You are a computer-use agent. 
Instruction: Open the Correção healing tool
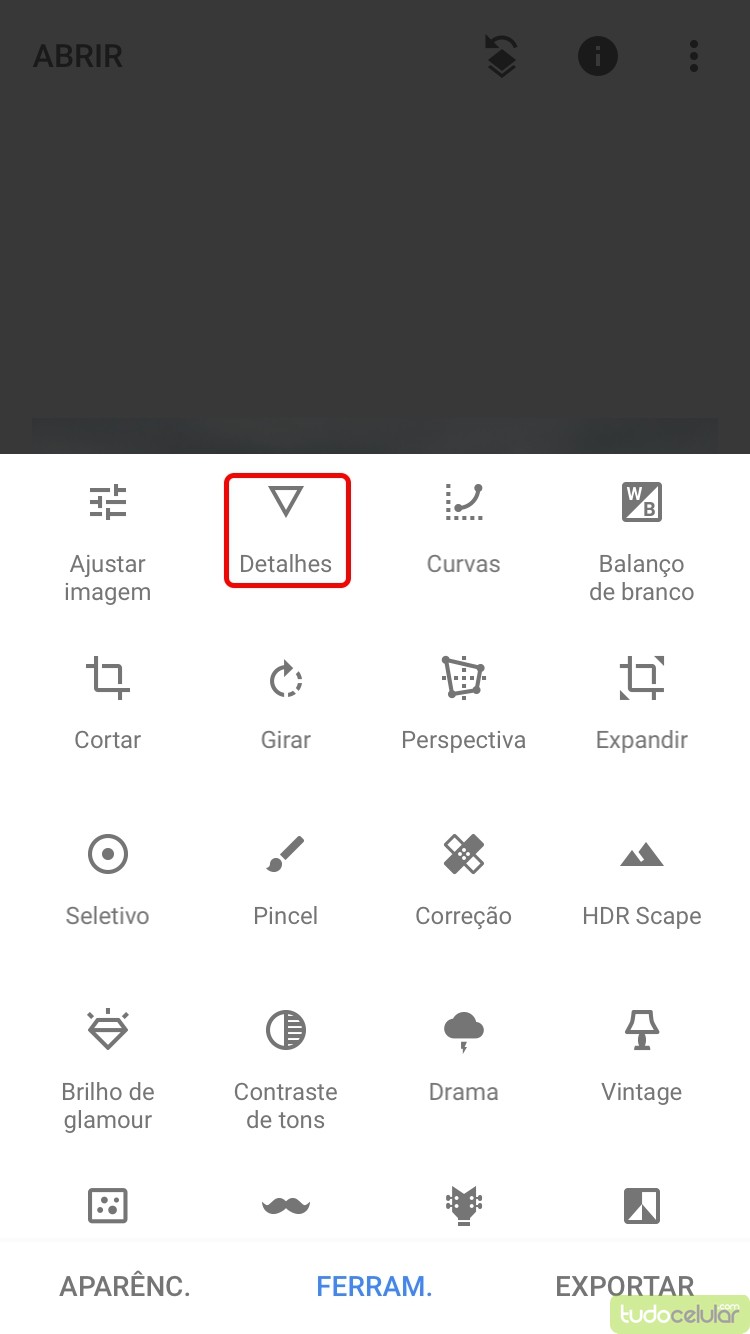click(x=463, y=879)
